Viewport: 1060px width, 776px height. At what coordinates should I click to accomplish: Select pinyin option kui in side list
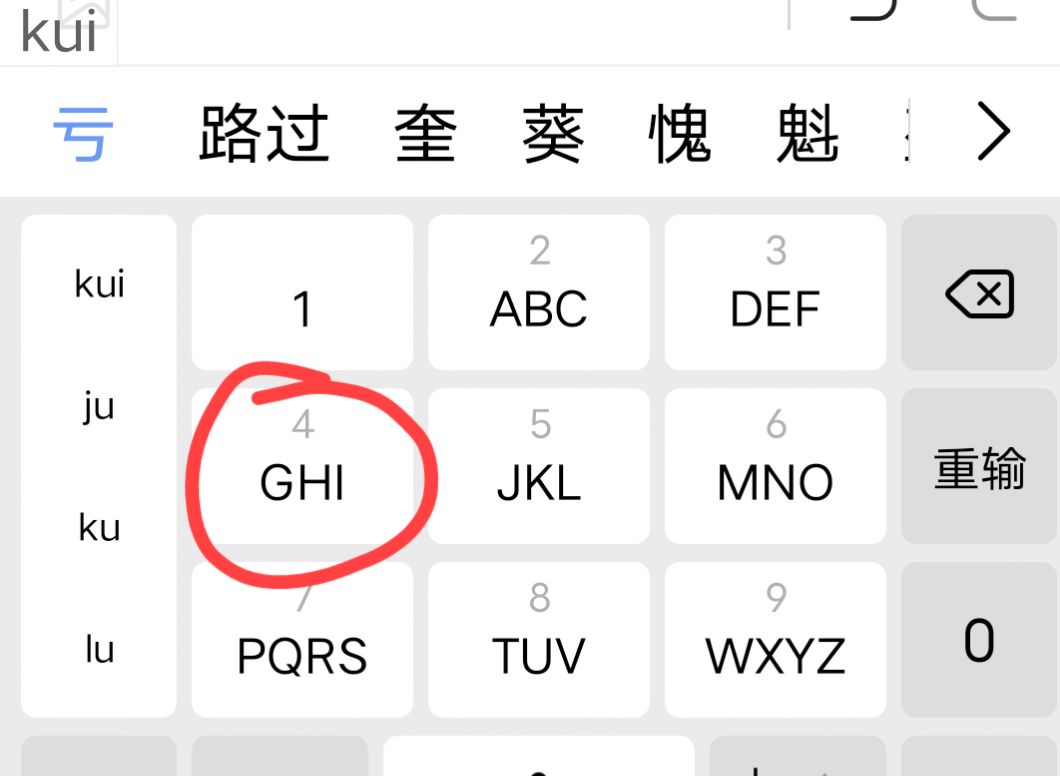tap(99, 284)
